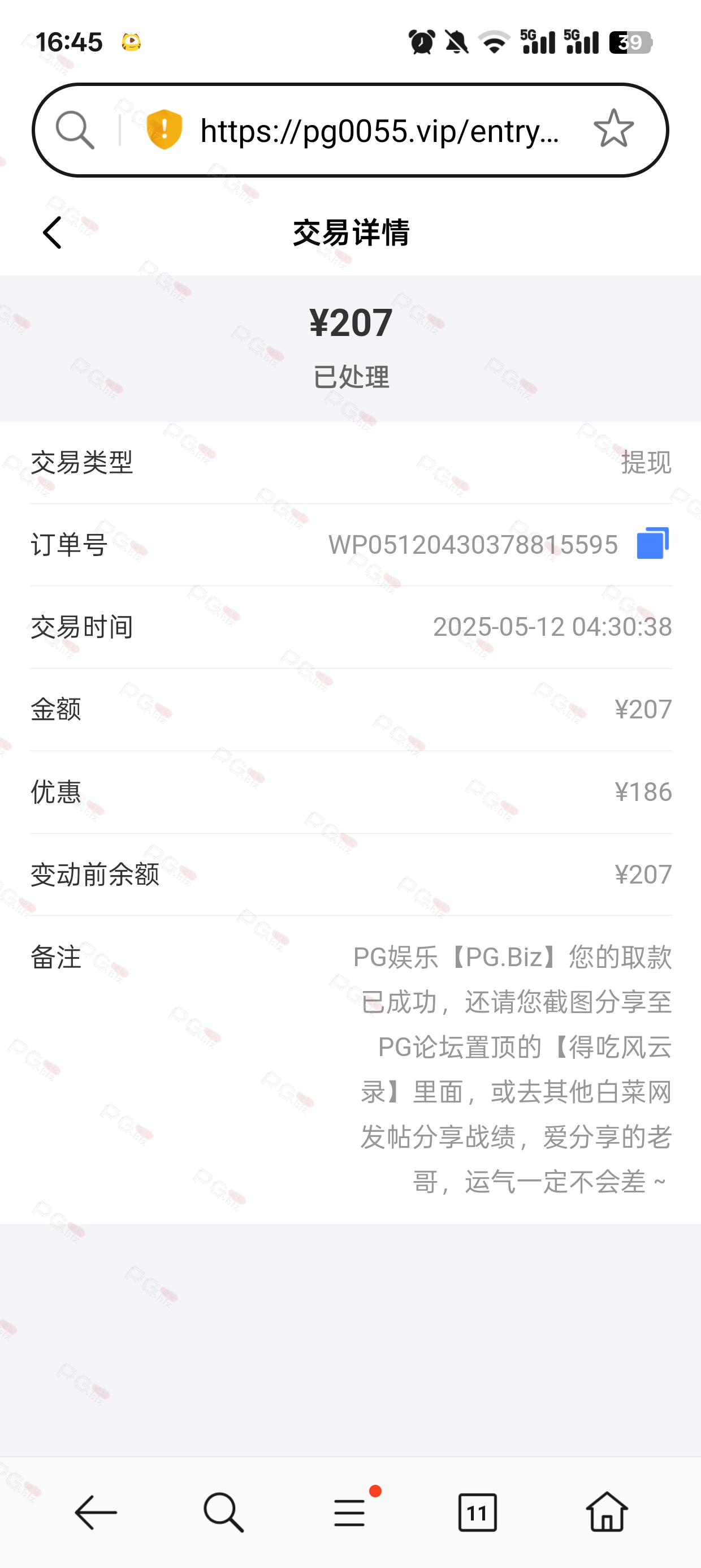The height and width of the screenshot is (1568, 701).
Task: Go back from the 交易详情 page
Action: coord(53,232)
